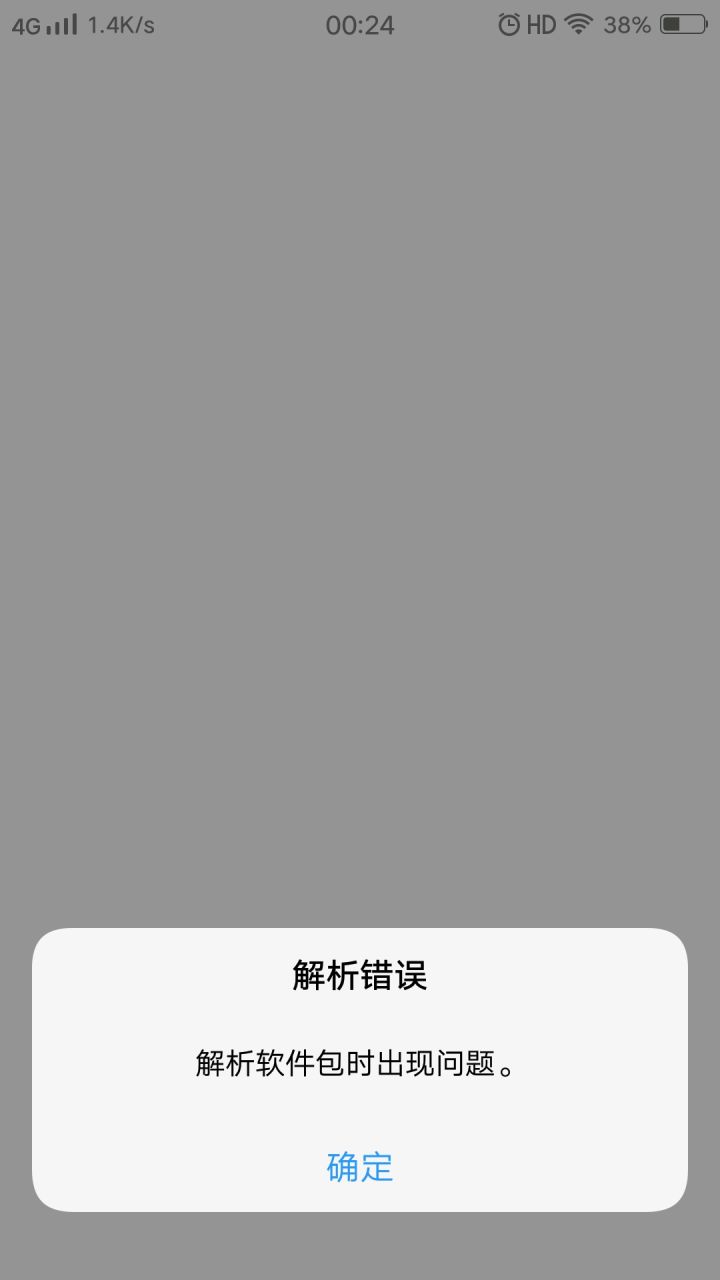Tap the 解析错误 dialog title

(359, 976)
